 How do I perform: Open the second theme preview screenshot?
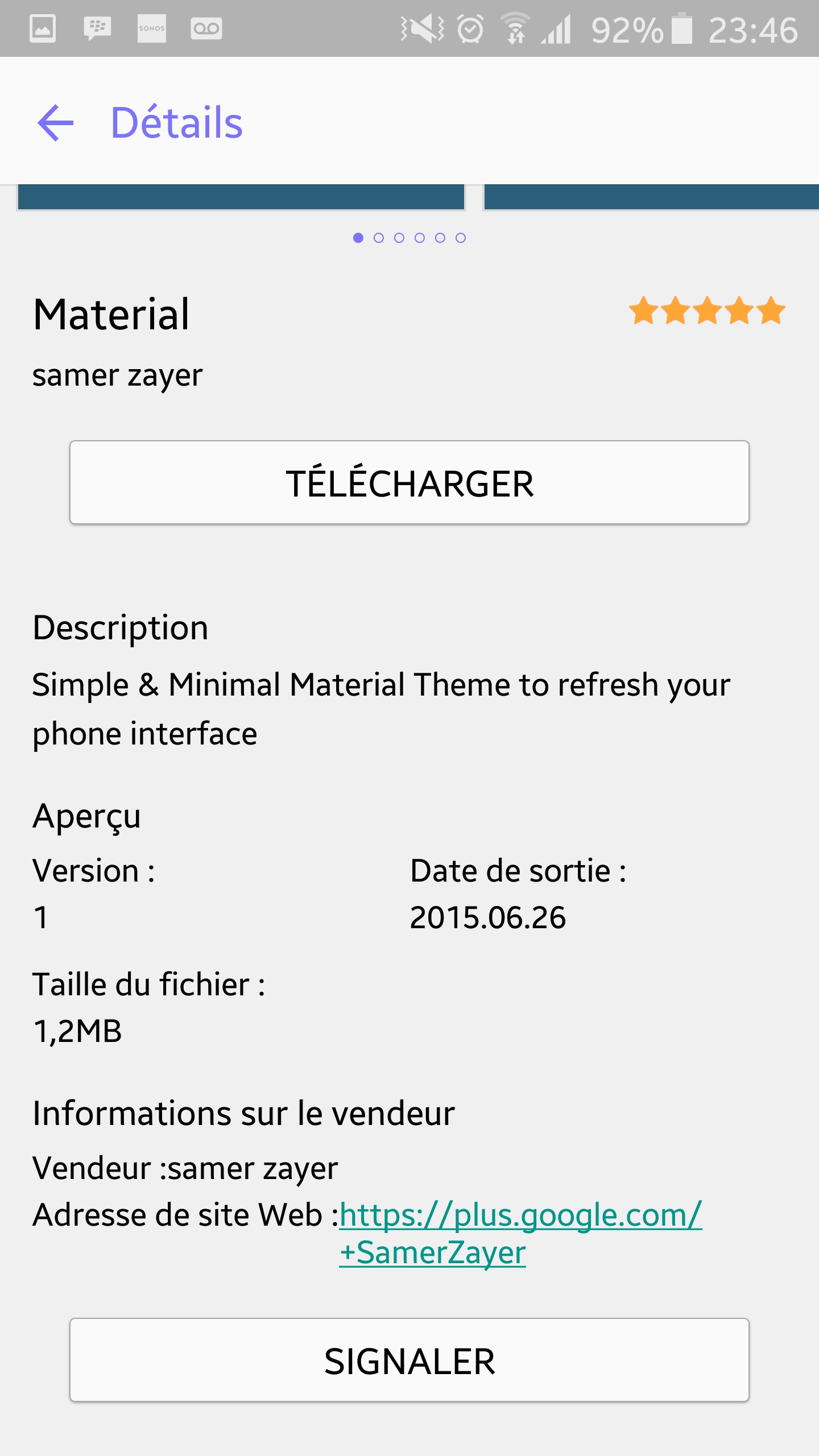651,197
